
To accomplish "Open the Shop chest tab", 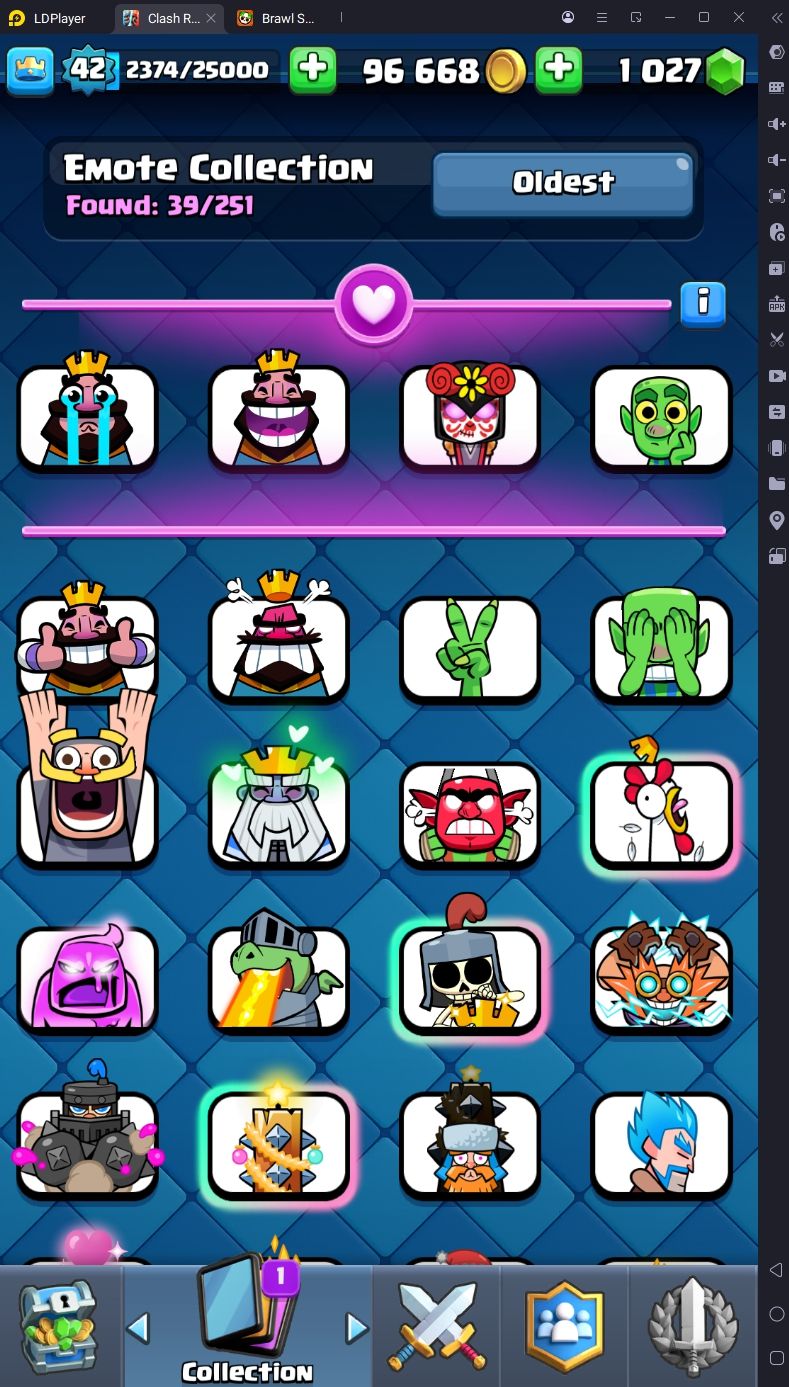I will click(59, 1326).
